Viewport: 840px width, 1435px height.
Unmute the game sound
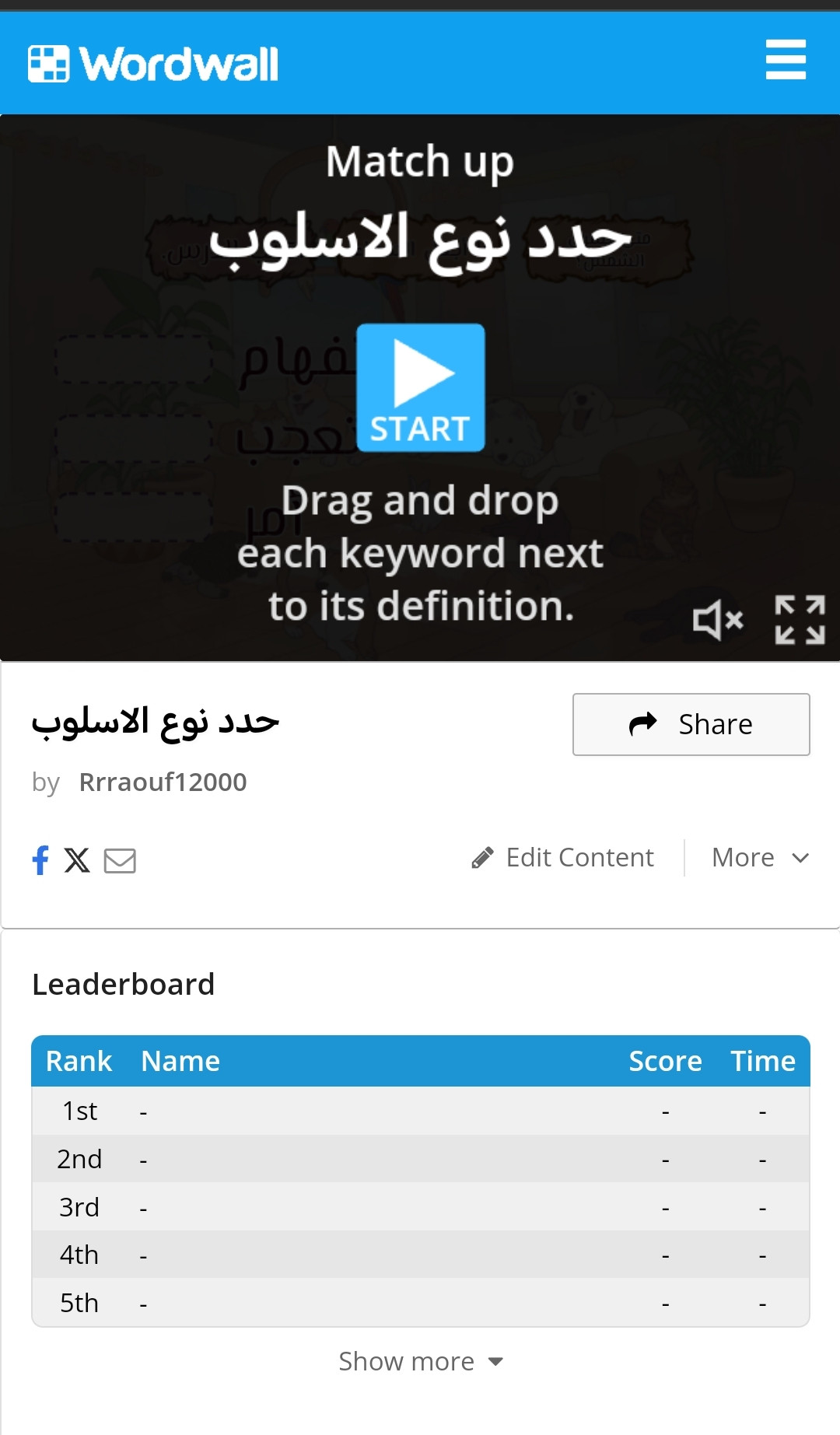pos(717,621)
